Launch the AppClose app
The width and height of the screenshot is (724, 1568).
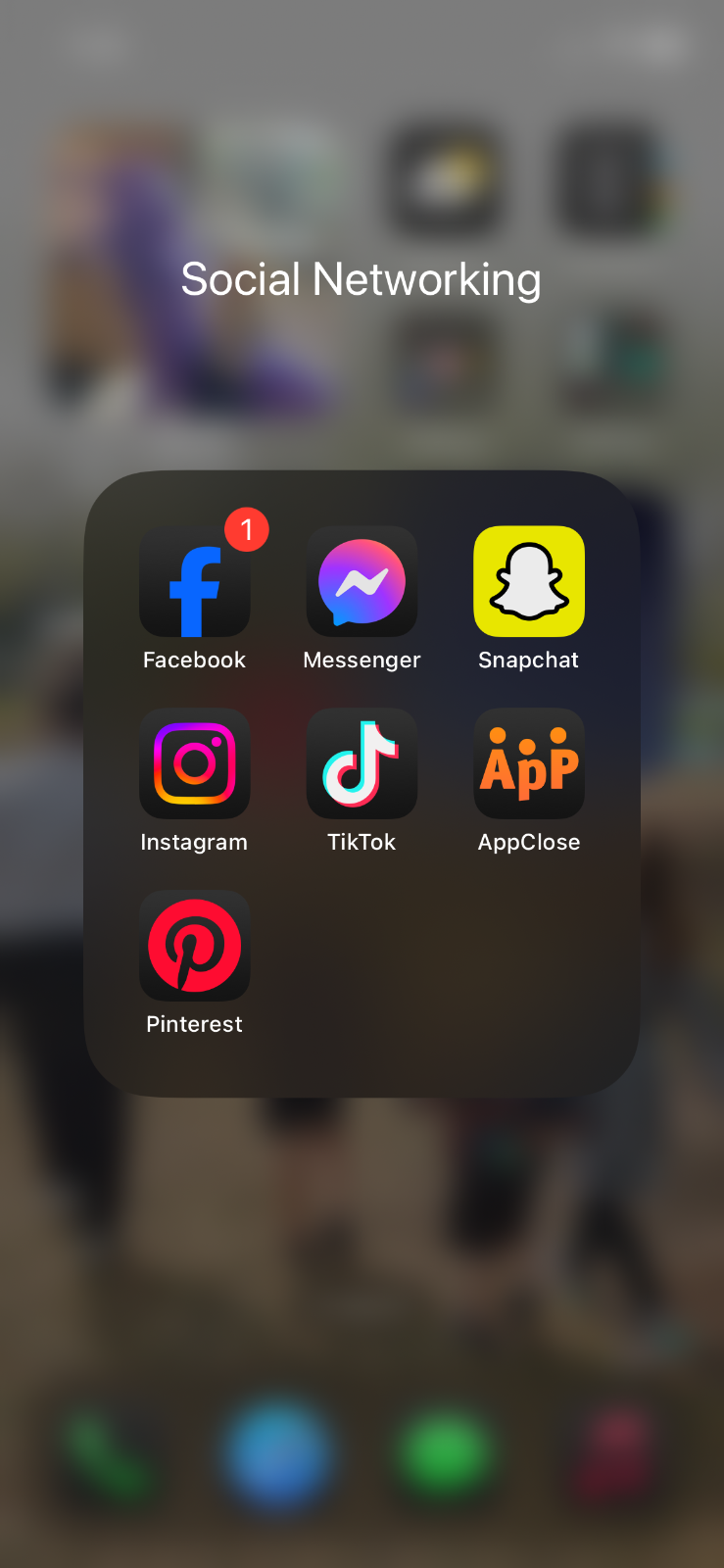(x=529, y=764)
